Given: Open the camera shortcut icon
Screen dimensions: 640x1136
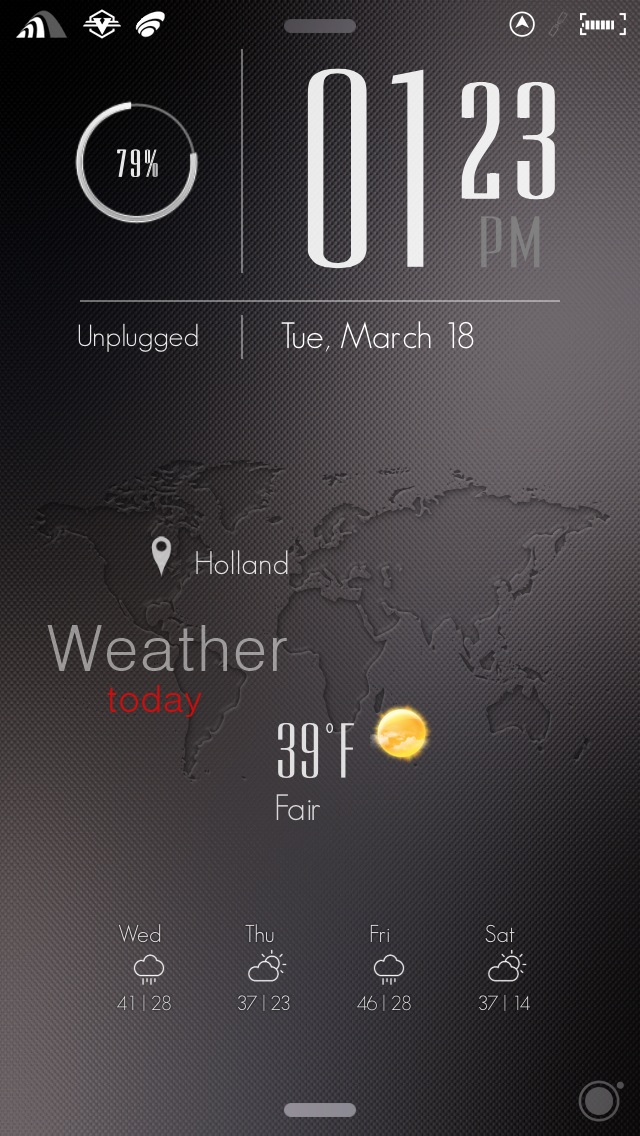Looking at the screenshot, I should click(599, 1101).
